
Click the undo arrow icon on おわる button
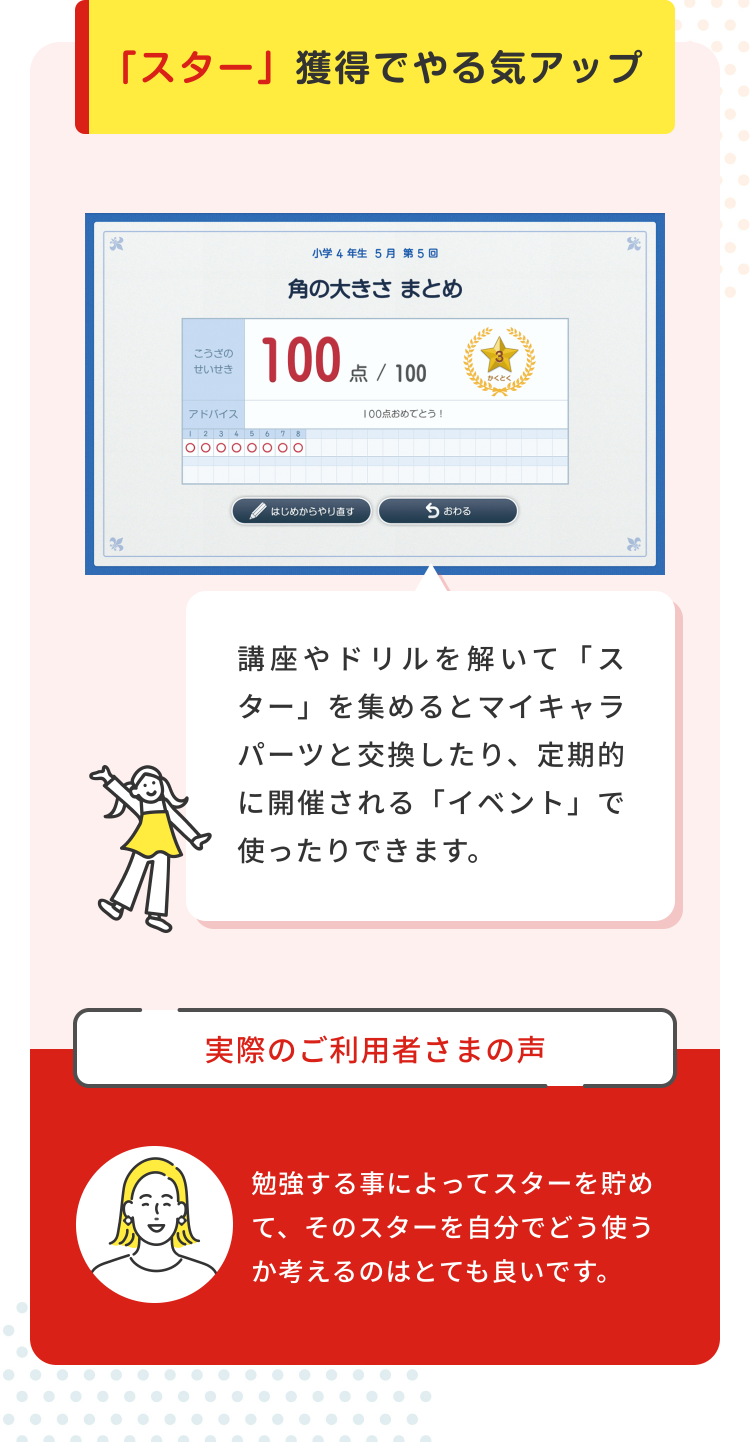tap(431, 510)
